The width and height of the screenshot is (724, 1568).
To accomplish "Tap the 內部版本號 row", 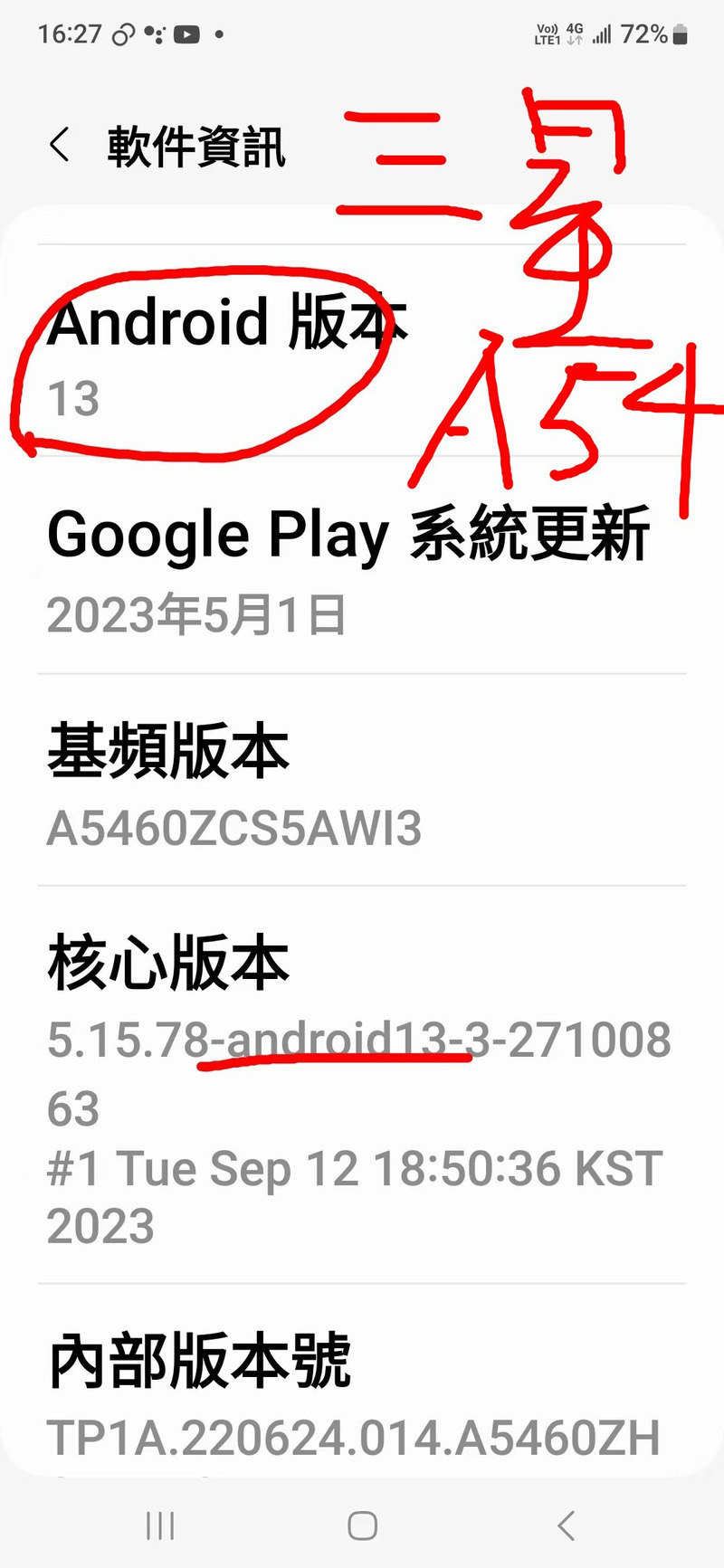I will (x=362, y=1381).
